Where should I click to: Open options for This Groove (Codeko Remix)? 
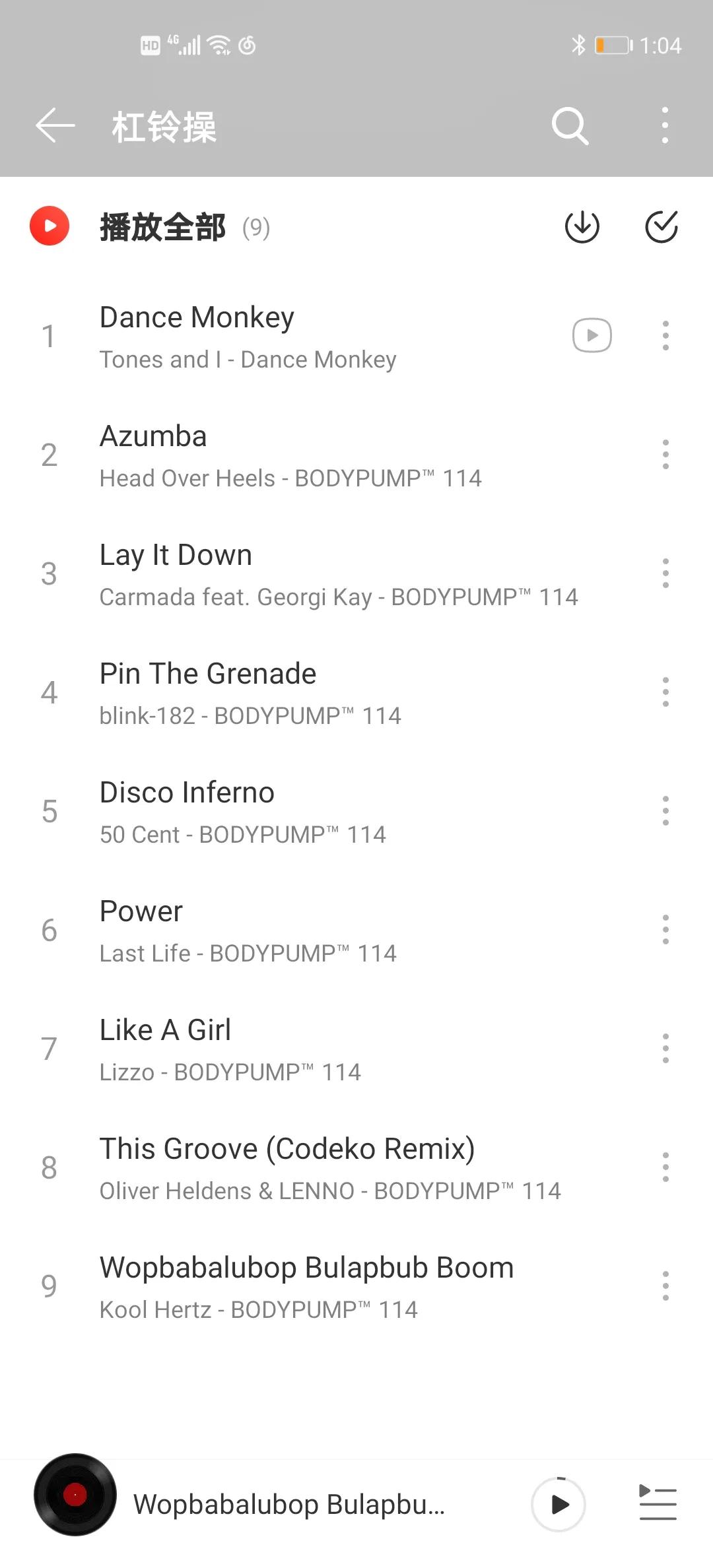click(x=665, y=1167)
